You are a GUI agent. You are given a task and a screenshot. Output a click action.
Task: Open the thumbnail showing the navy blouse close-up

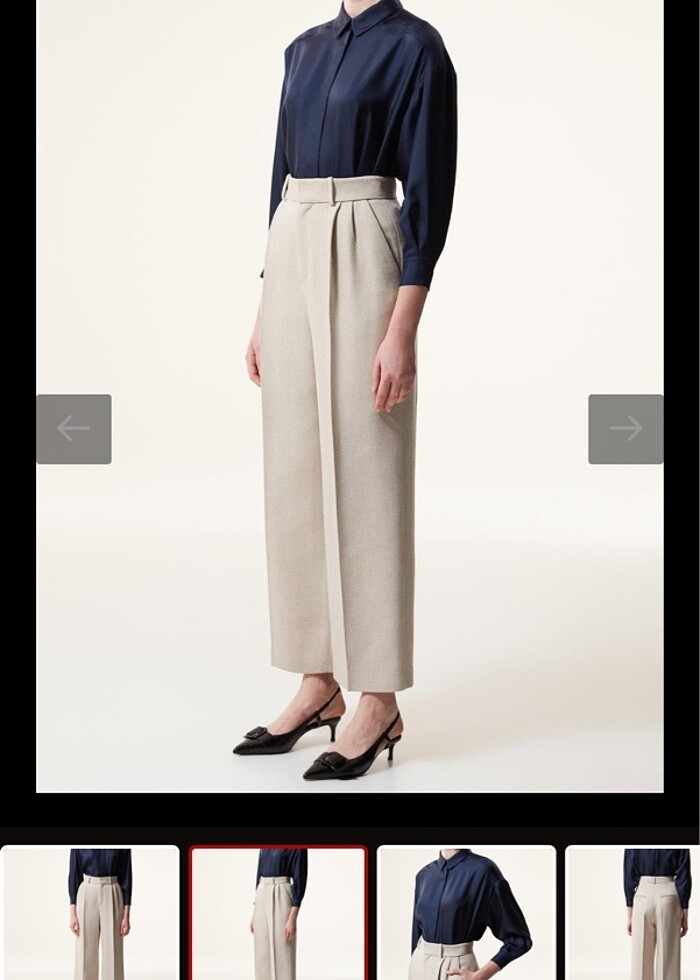point(466,912)
